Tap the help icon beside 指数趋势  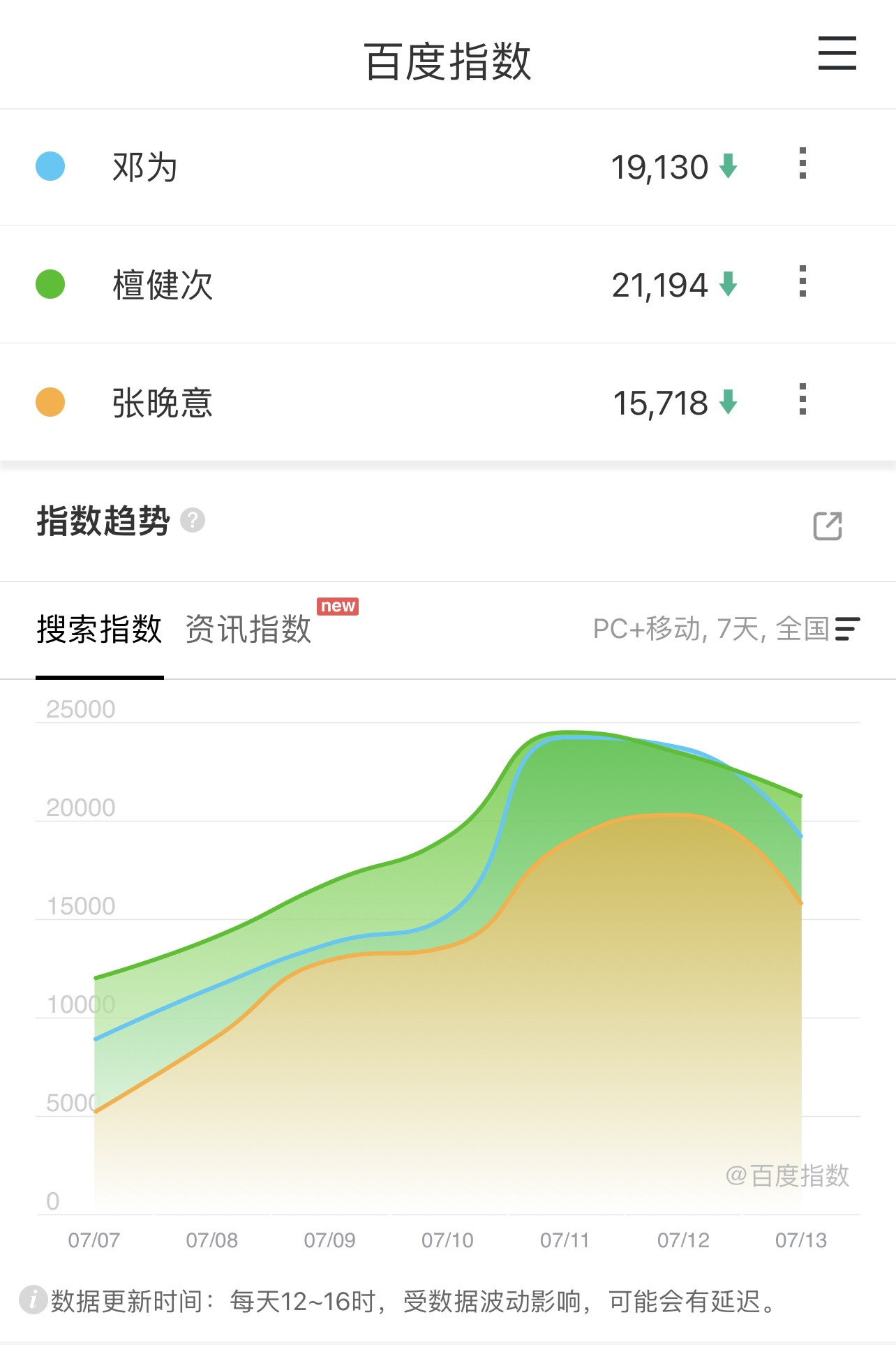[193, 521]
